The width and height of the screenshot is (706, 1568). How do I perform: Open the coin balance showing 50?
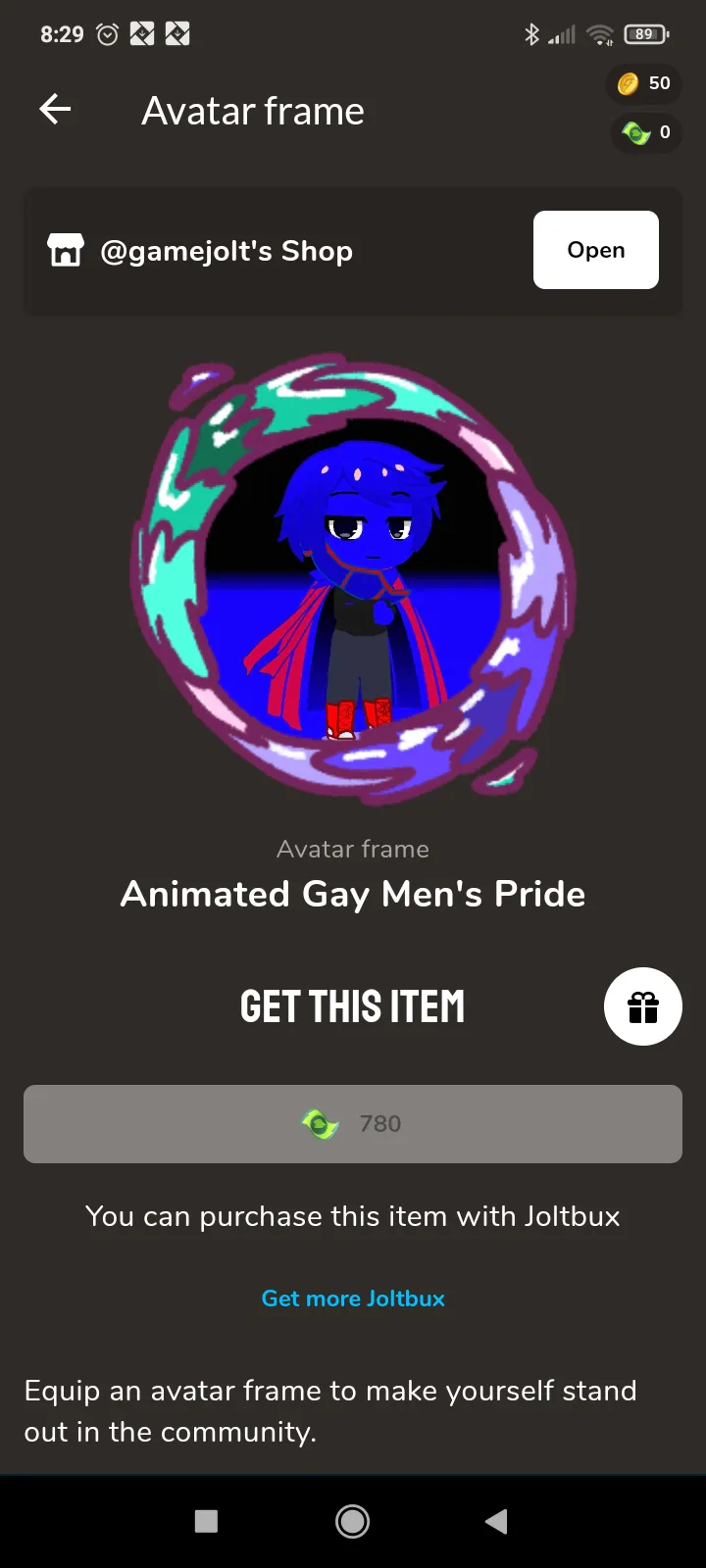644,84
